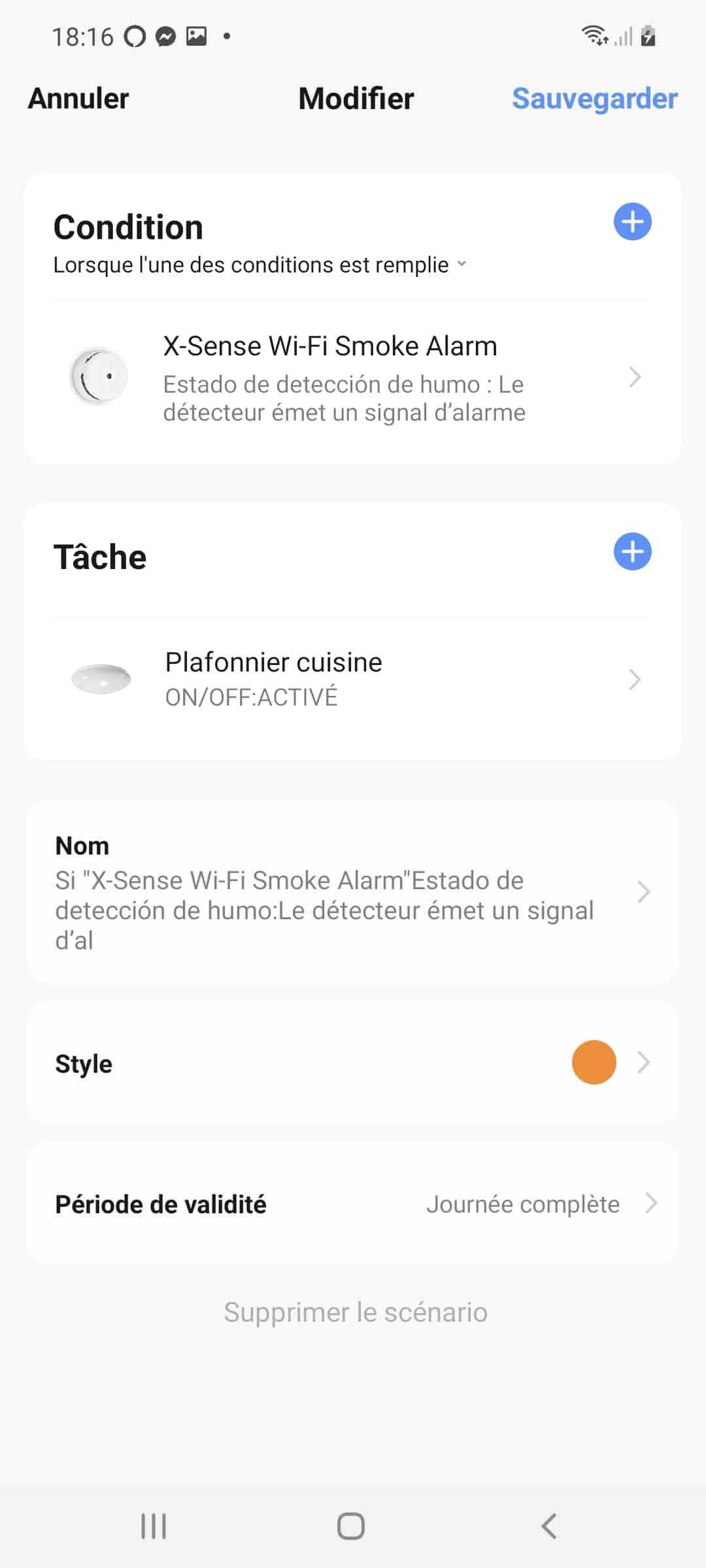706x1568 pixels.
Task: Go back using system back button
Action: (x=549, y=1526)
